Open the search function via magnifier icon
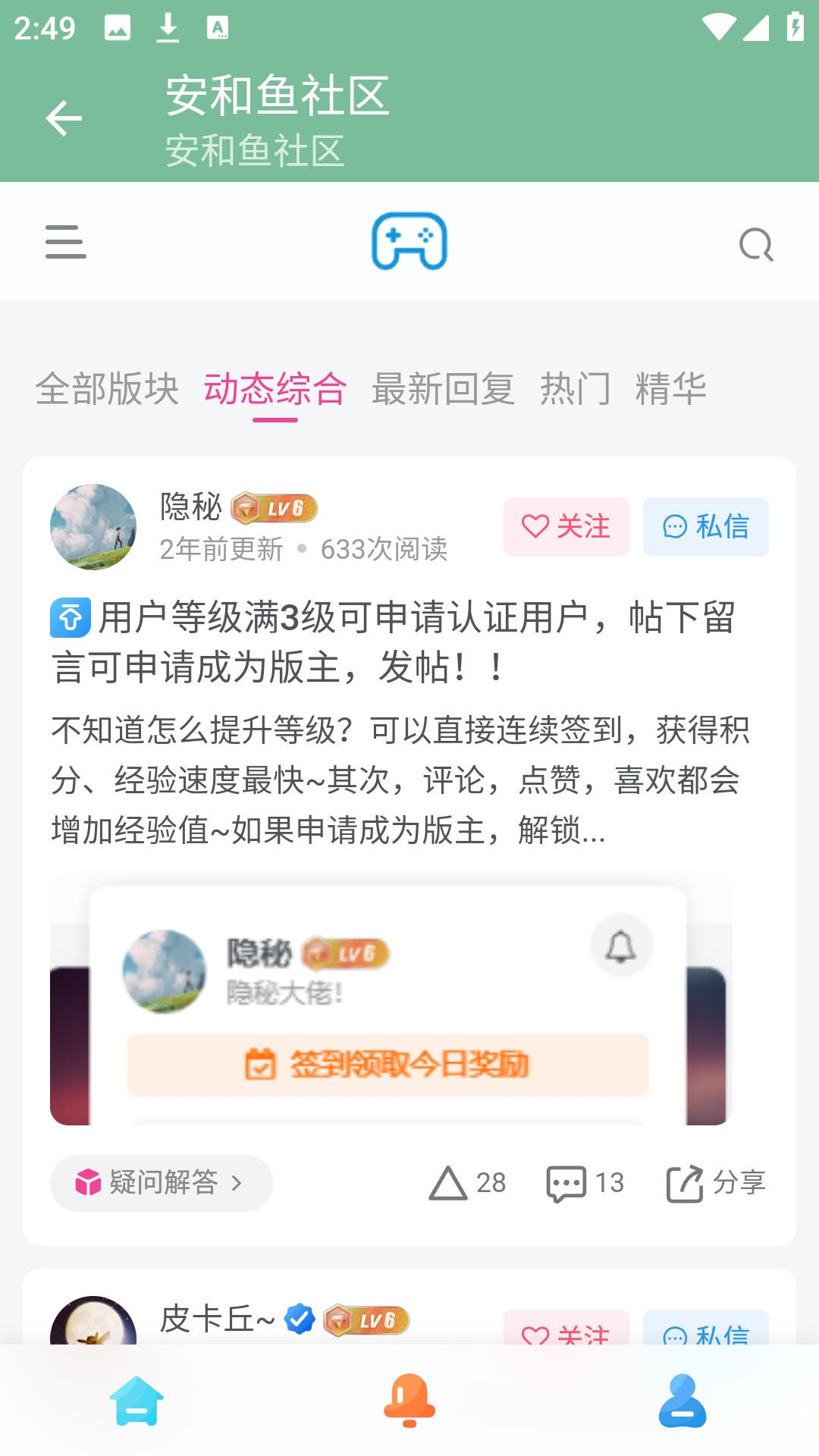The height and width of the screenshot is (1456, 819). [x=756, y=243]
